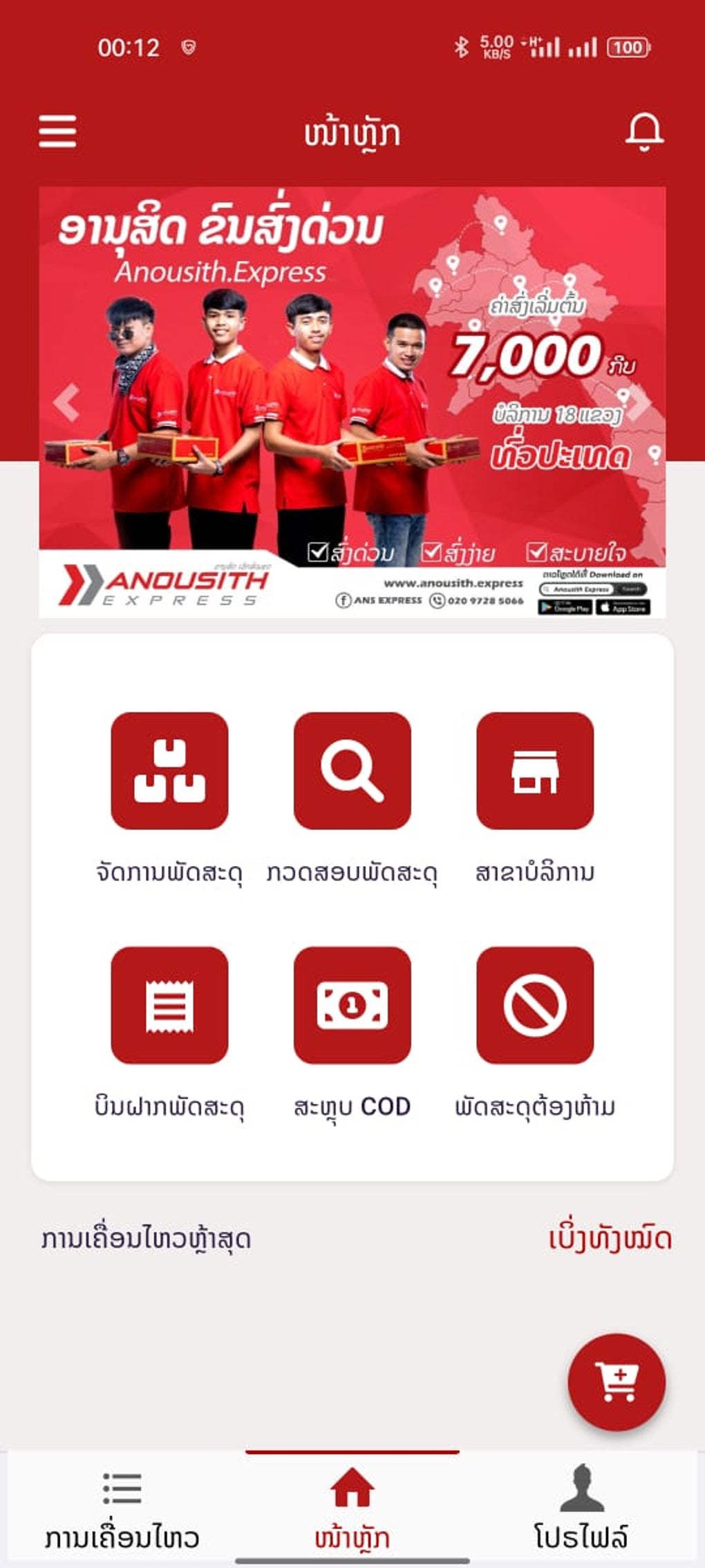Image resolution: width=705 pixels, height=1568 pixels.
Task: Tap the floating add-to-cart button
Action: click(617, 1382)
